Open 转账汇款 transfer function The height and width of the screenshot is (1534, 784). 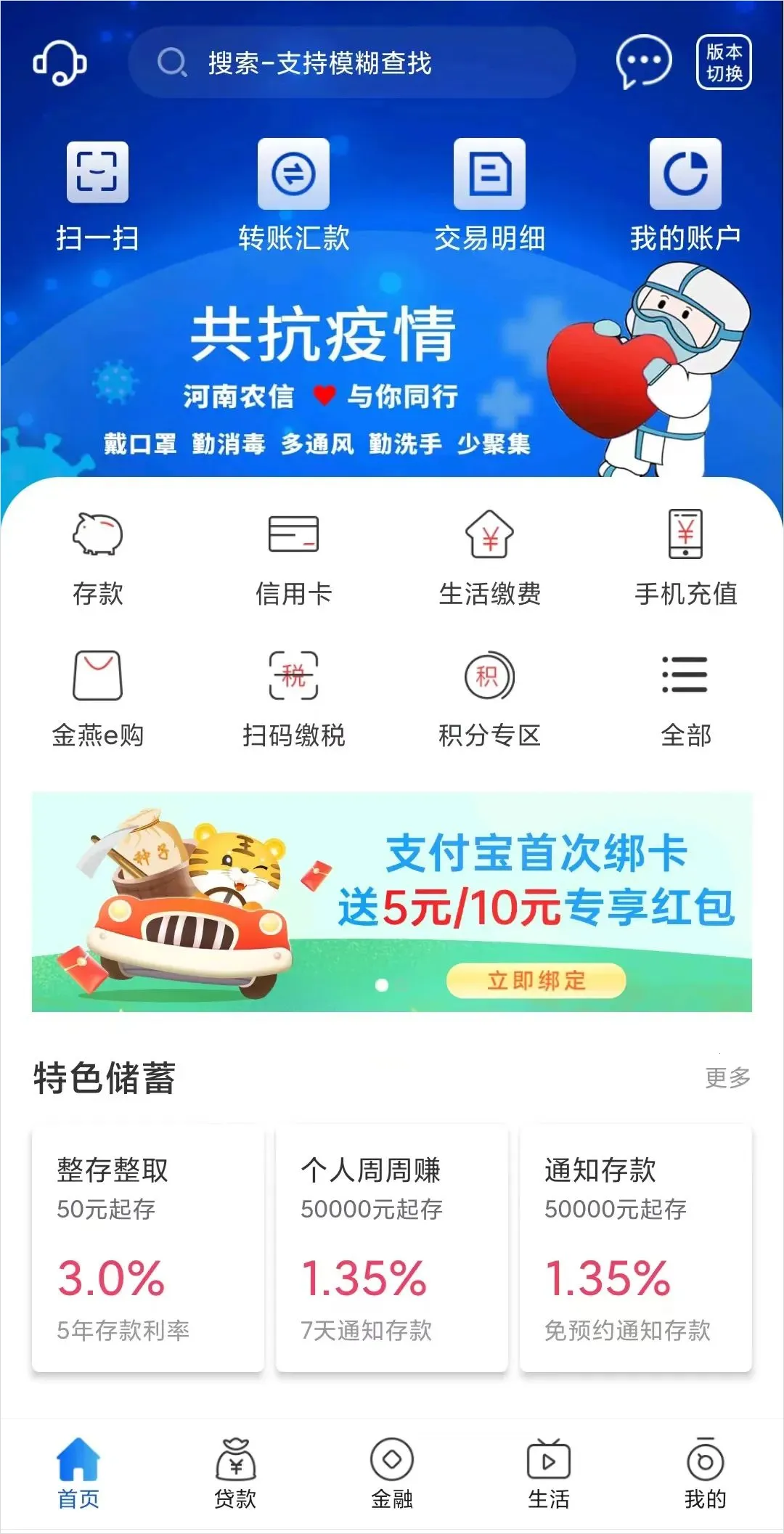(x=293, y=174)
